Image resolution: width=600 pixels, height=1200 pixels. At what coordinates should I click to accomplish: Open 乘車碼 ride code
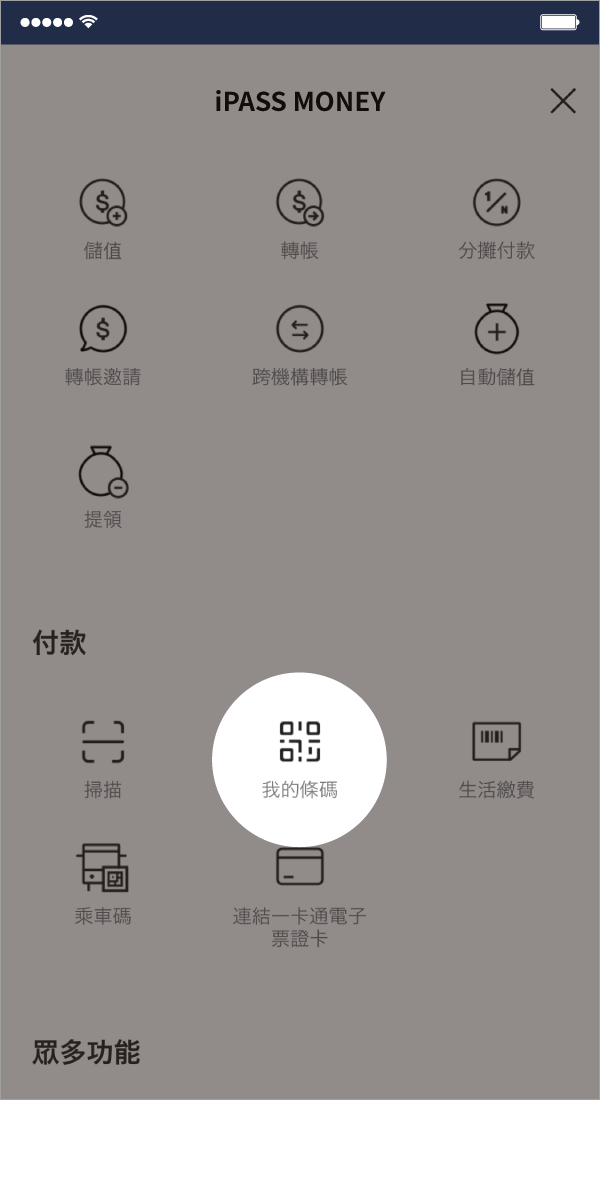(x=102, y=885)
